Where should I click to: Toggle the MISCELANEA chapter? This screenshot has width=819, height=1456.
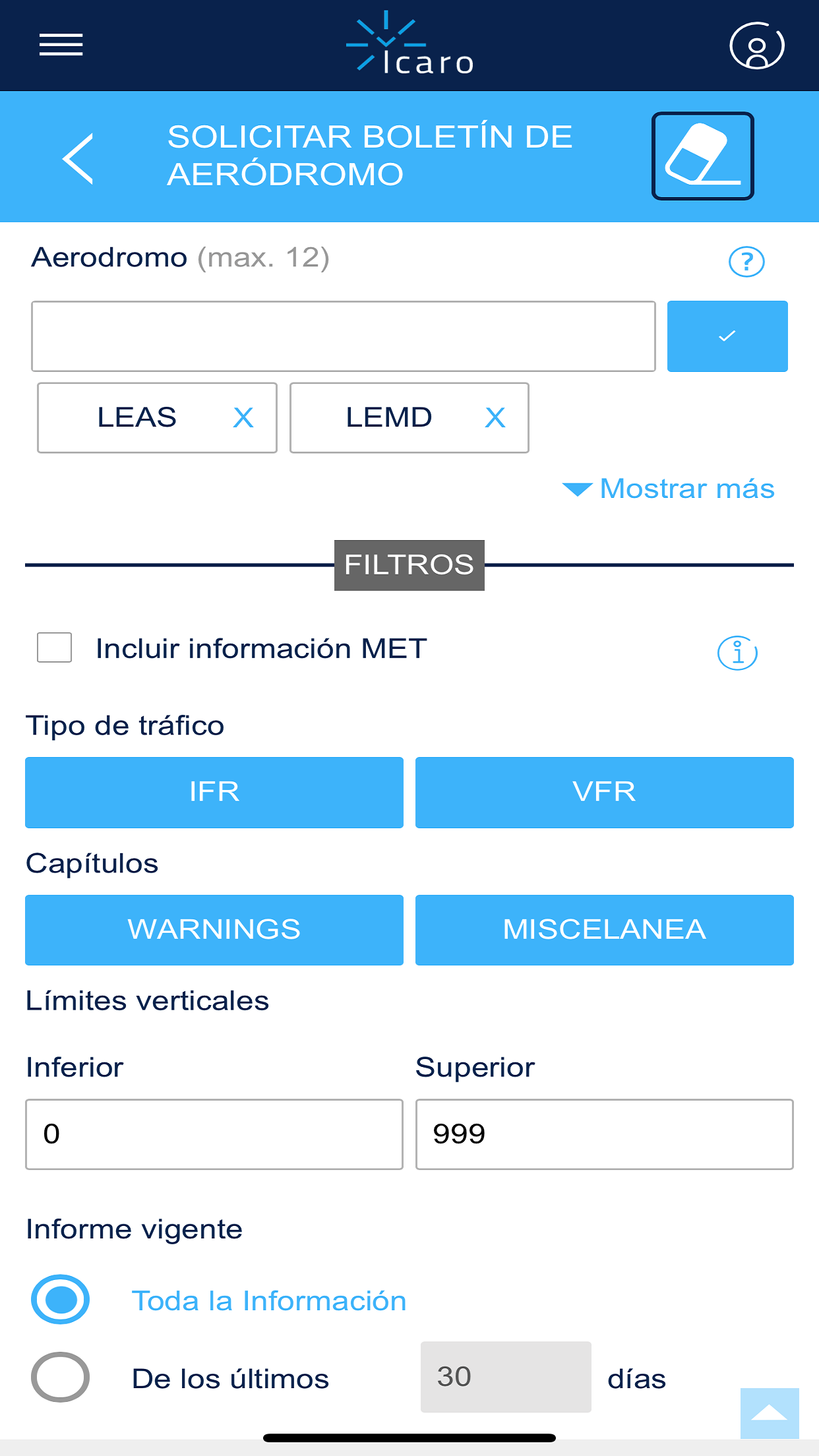coord(605,930)
